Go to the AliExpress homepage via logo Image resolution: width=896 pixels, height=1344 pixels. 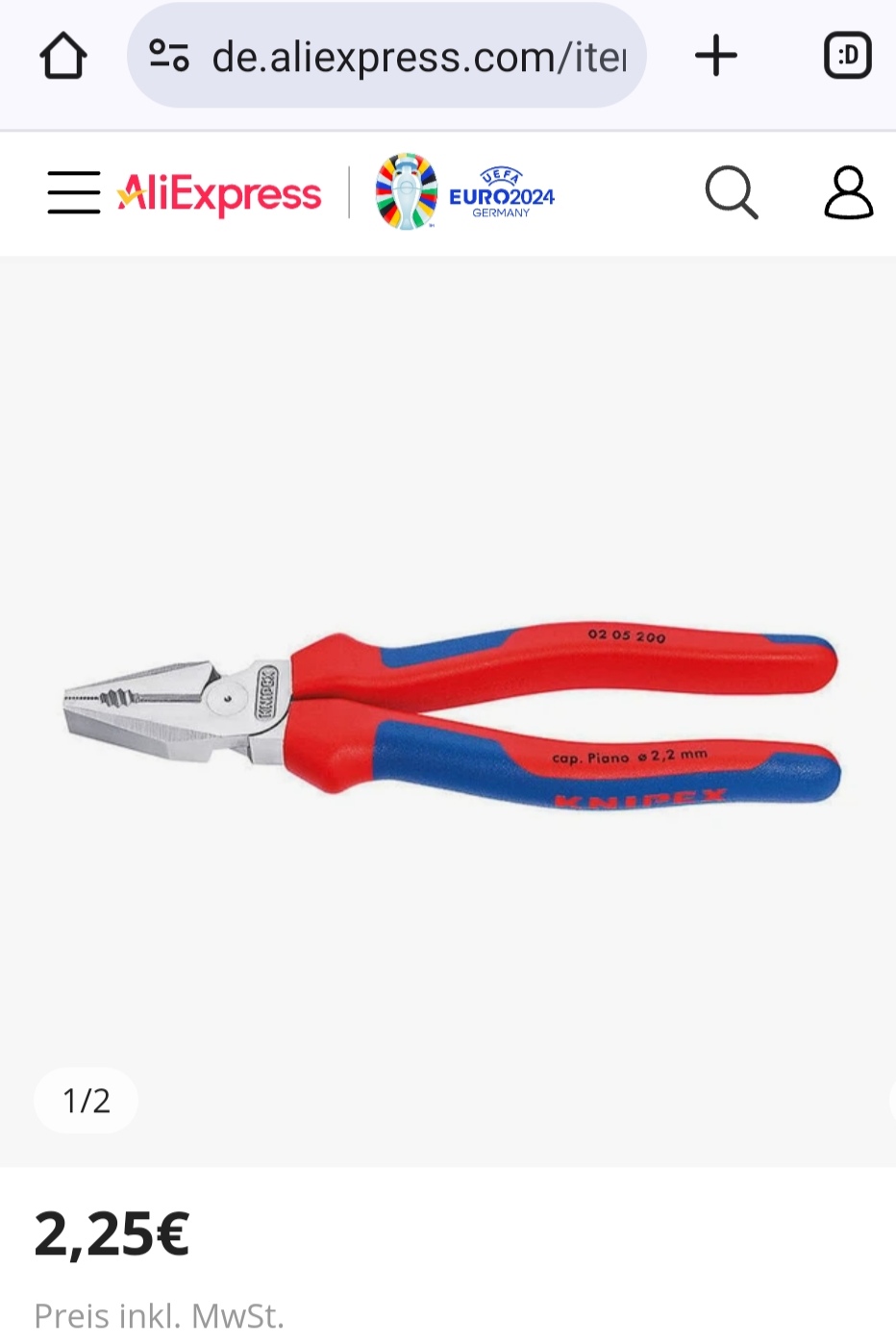(x=219, y=194)
